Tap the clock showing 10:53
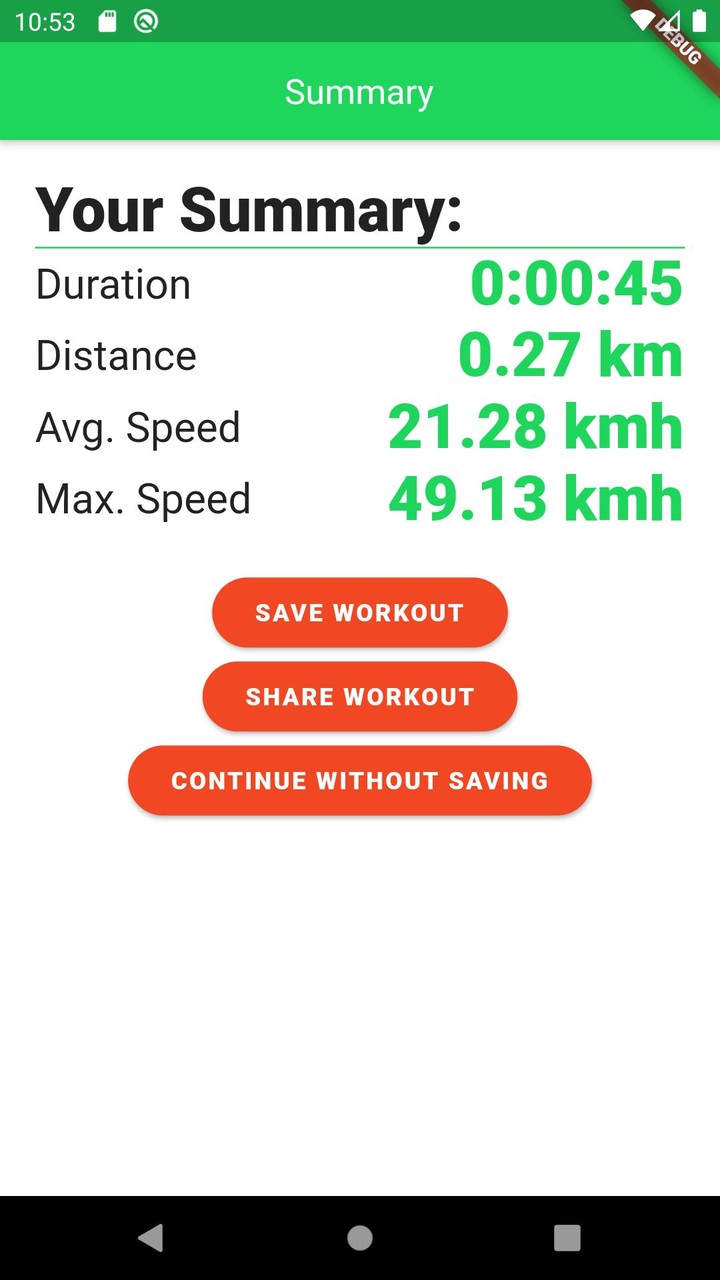 tap(44, 20)
